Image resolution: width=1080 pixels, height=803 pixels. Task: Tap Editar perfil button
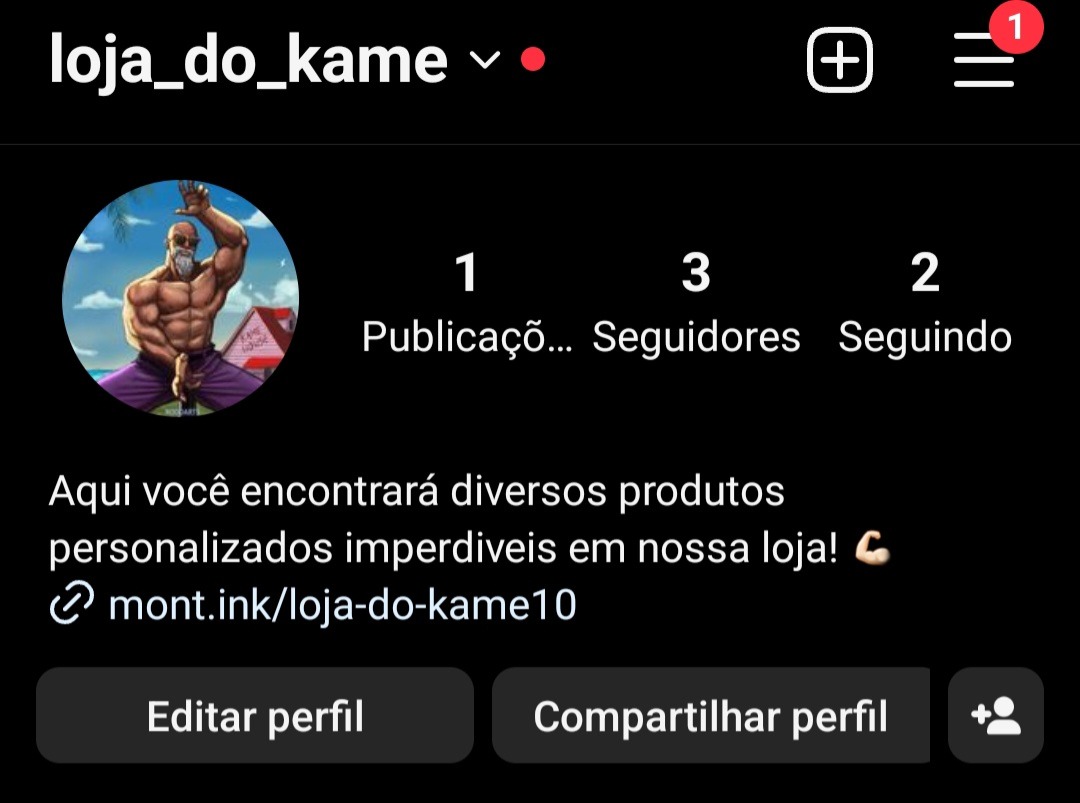(255, 716)
